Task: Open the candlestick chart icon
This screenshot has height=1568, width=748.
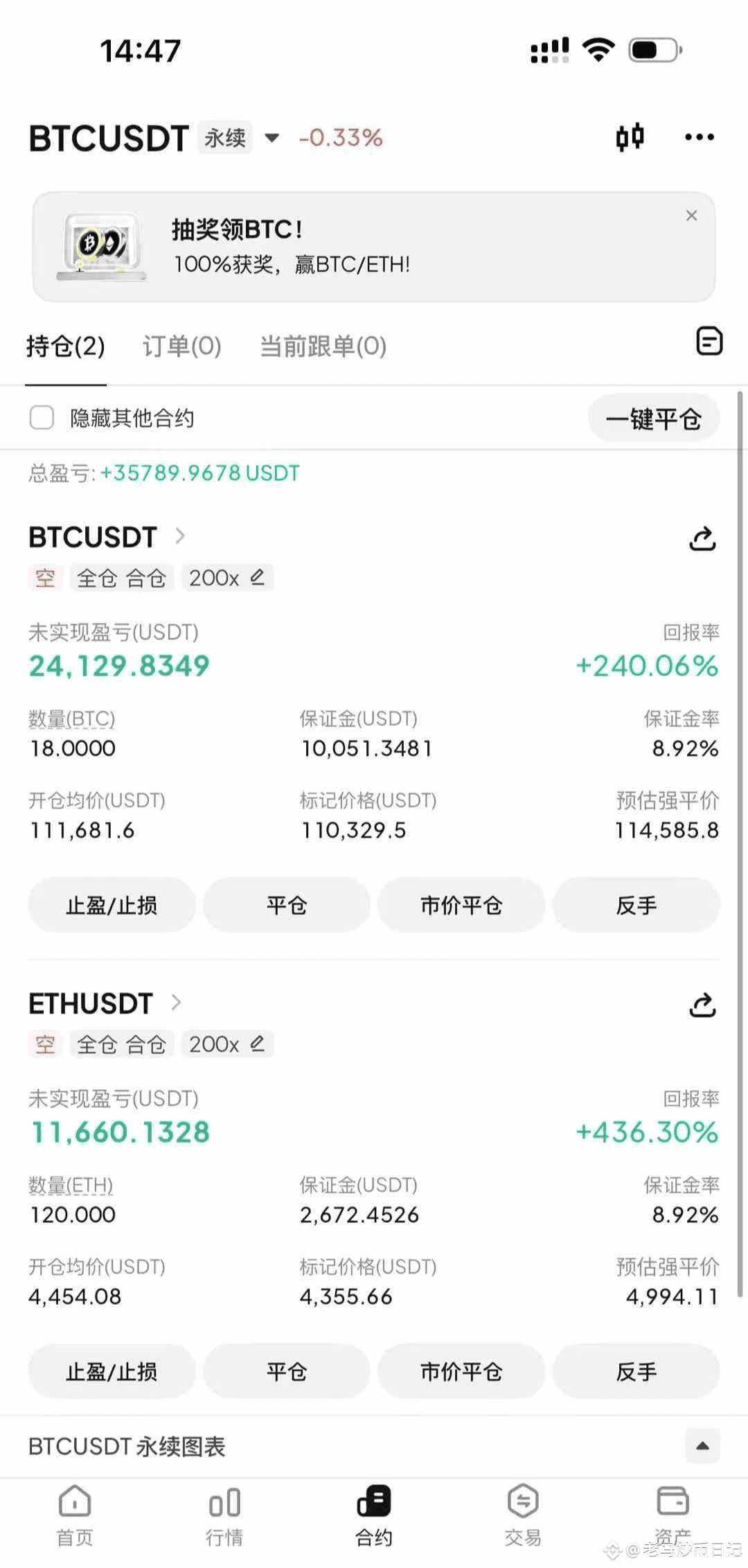Action: pyautogui.click(x=630, y=137)
